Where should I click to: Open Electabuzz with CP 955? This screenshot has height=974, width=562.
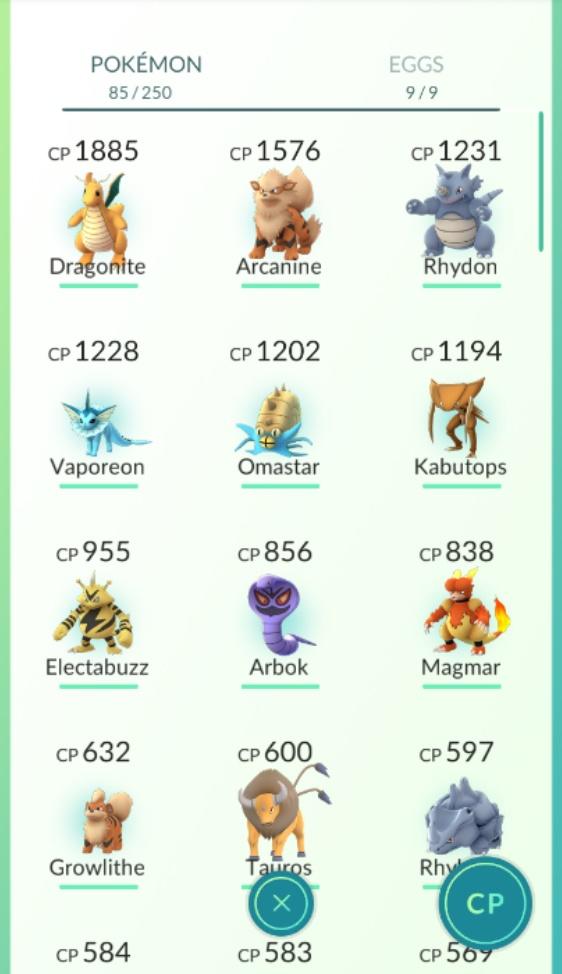(x=98, y=615)
